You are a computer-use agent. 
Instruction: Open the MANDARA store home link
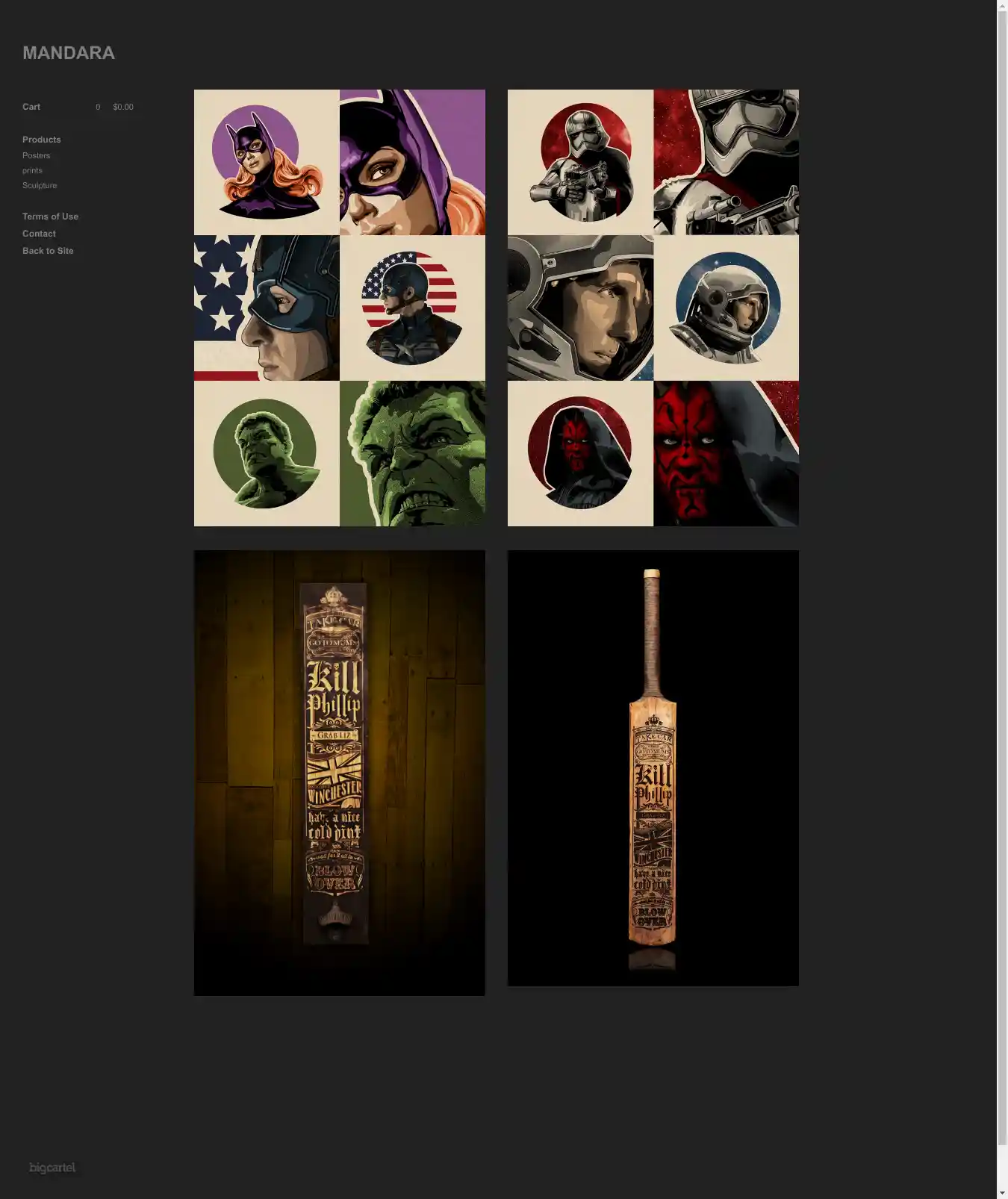tap(69, 53)
